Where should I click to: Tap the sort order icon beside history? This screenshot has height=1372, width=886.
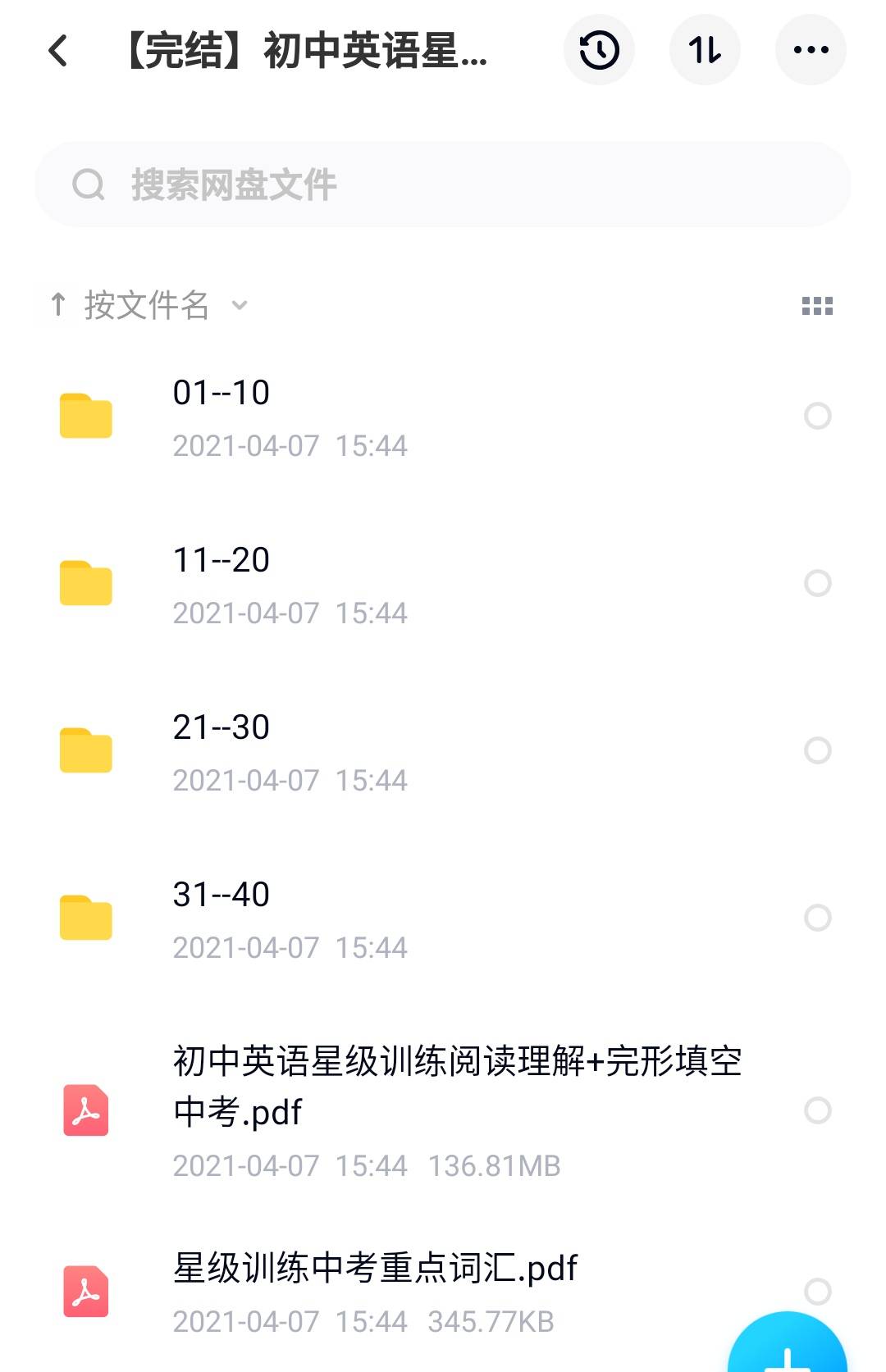[x=705, y=49]
